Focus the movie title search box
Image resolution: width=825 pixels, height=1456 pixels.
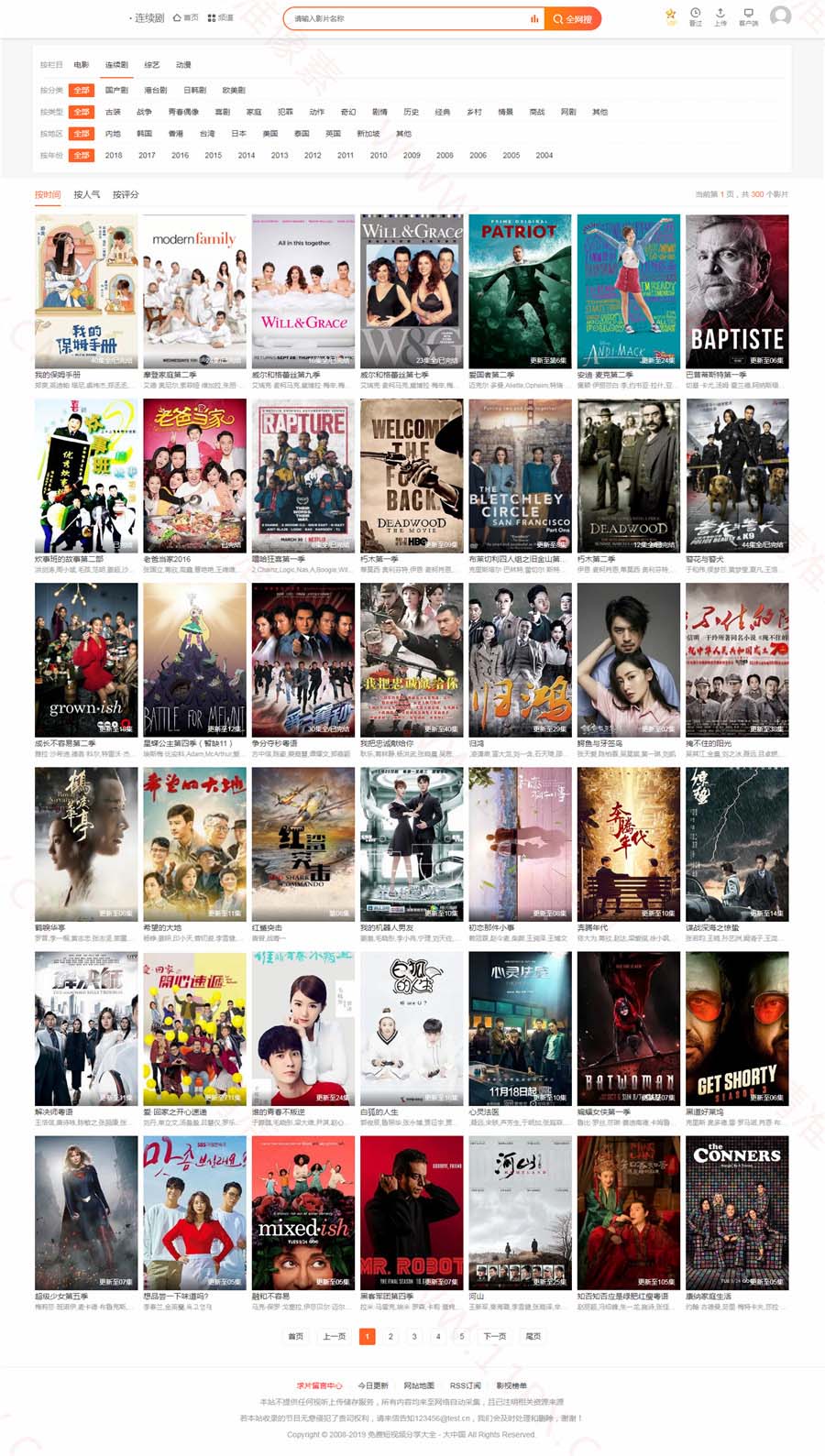[x=403, y=18]
